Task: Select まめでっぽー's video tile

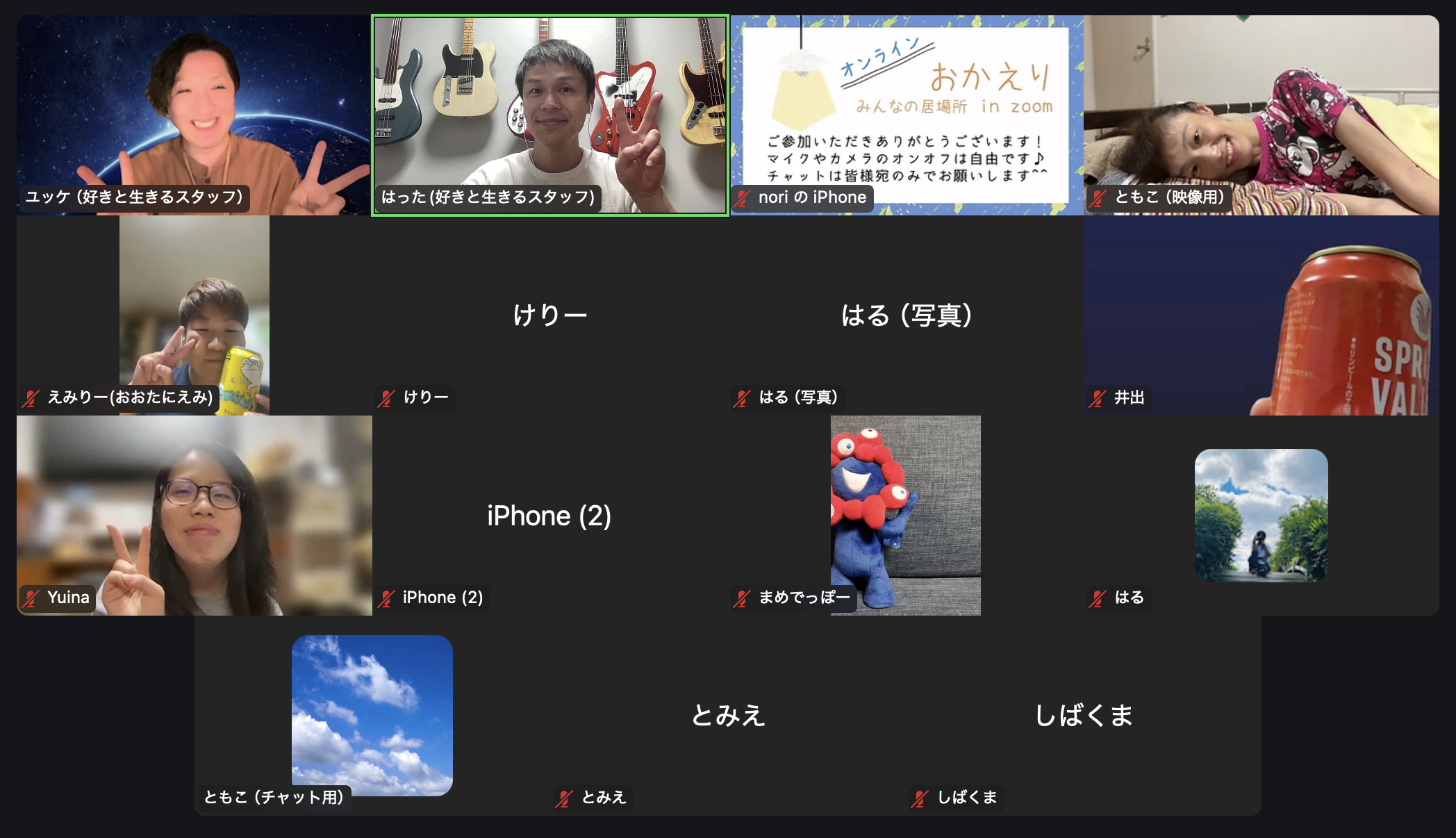Action: (906, 515)
